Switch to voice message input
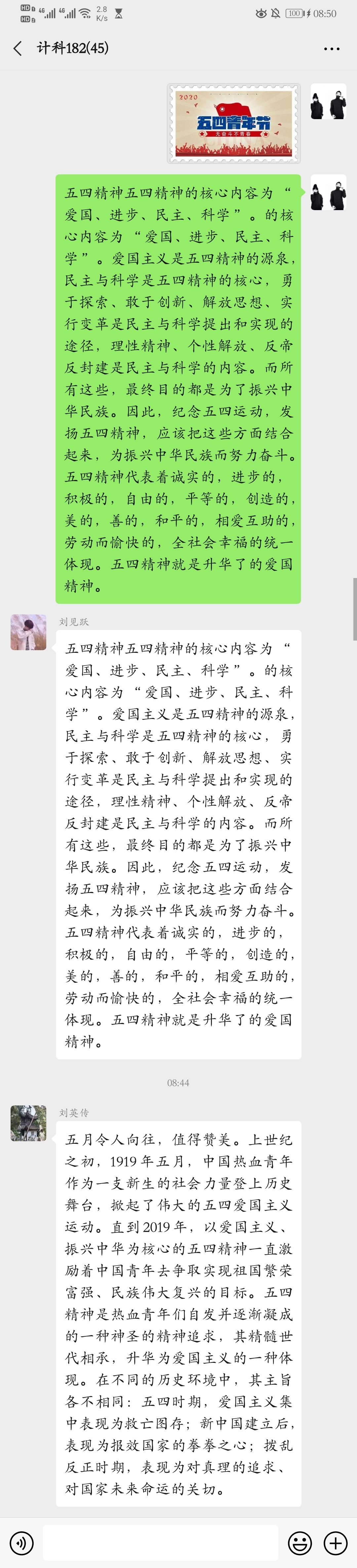 (x=22, y=1543)
